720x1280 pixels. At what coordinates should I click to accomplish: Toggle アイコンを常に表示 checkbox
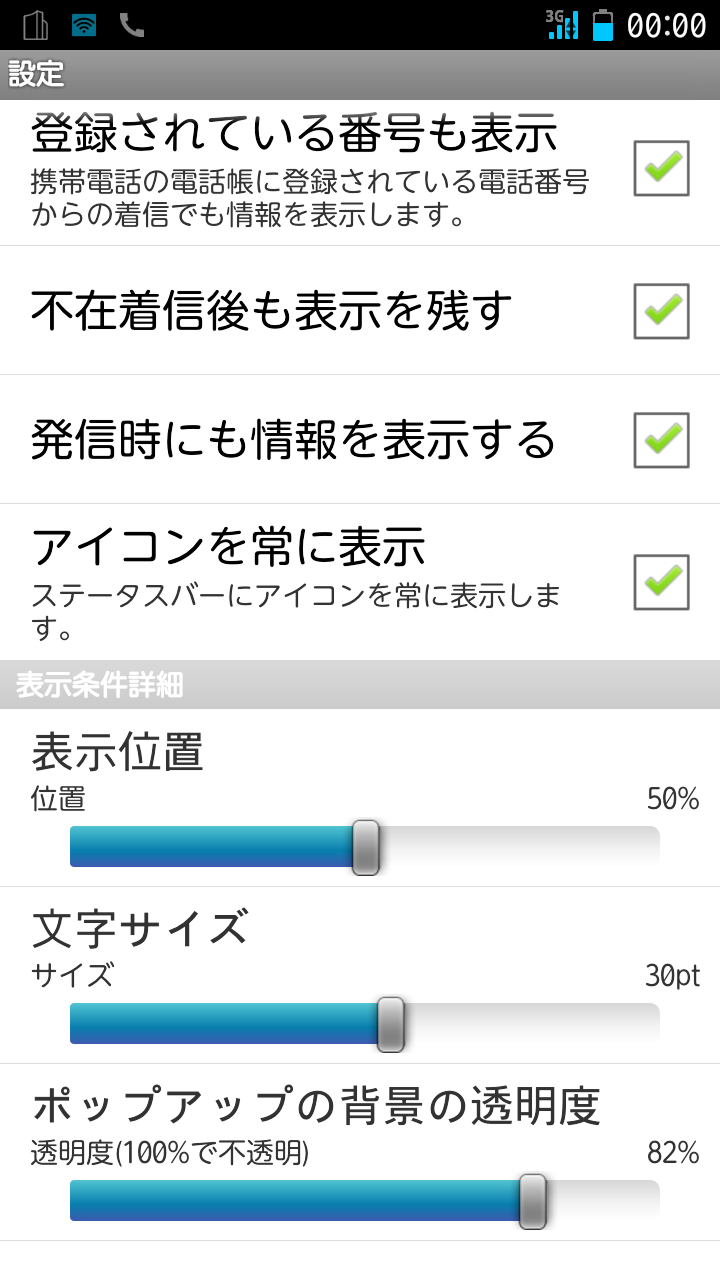pyautogui.click(x=661, y=582)
